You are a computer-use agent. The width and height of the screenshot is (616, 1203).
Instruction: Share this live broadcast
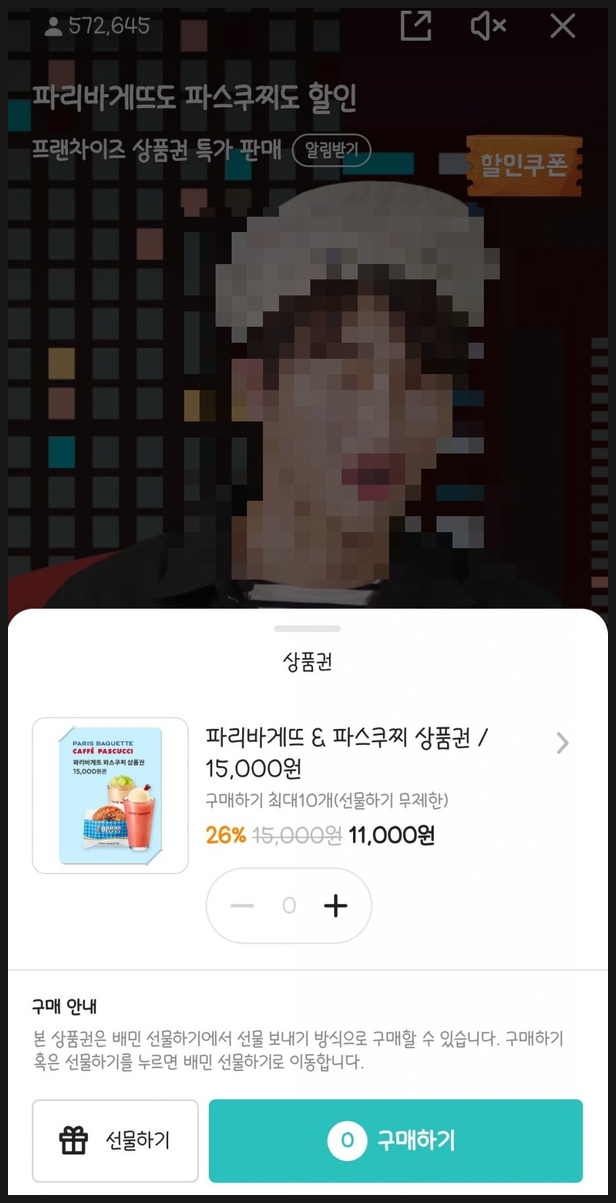click(415, 26)
